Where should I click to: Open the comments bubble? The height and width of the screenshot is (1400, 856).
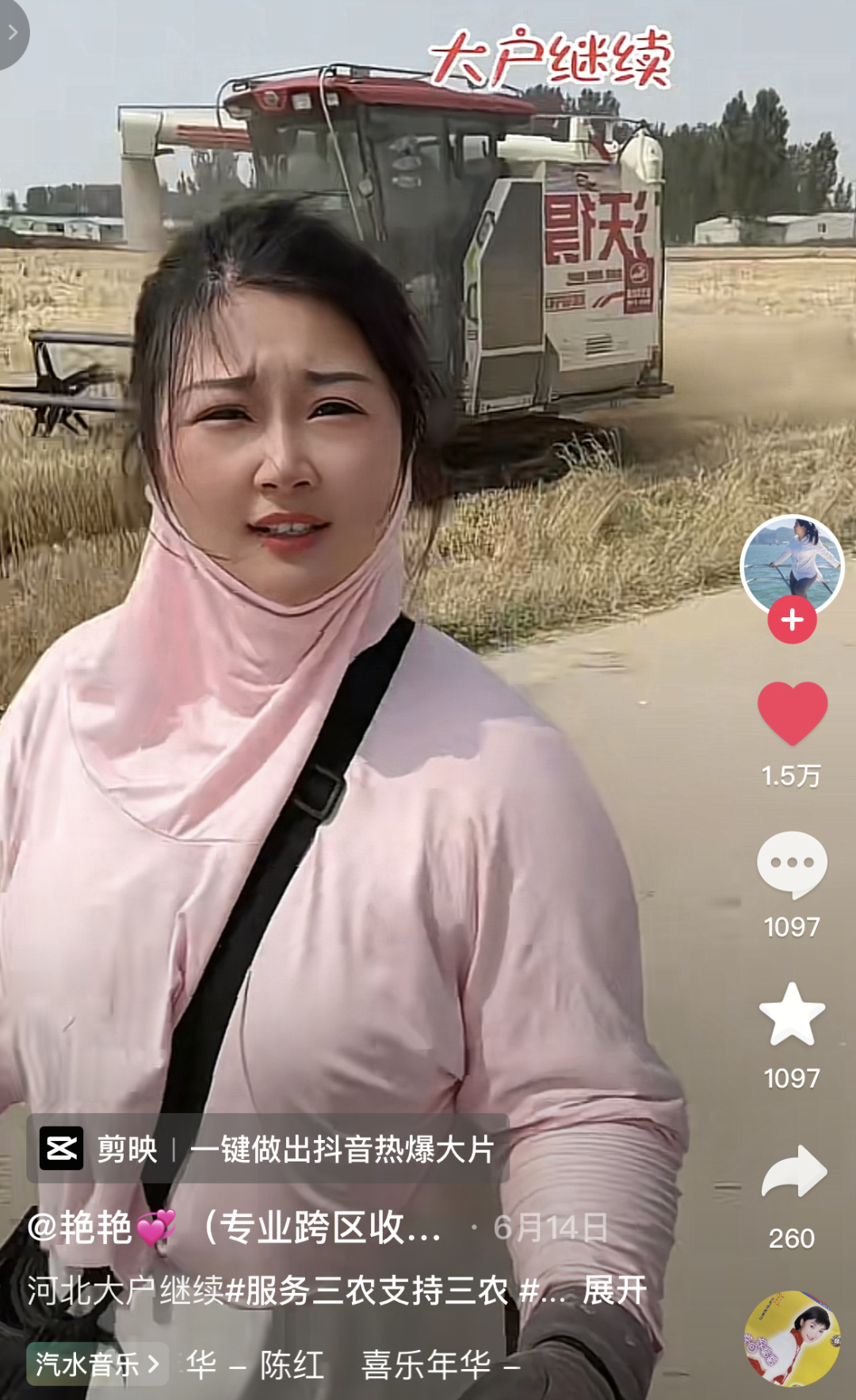click(x=792, y=864)
